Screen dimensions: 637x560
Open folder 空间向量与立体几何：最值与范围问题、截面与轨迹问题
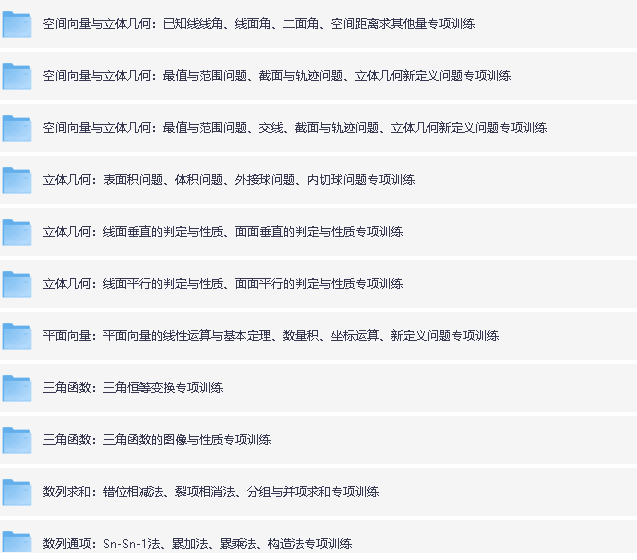(276, 76)
